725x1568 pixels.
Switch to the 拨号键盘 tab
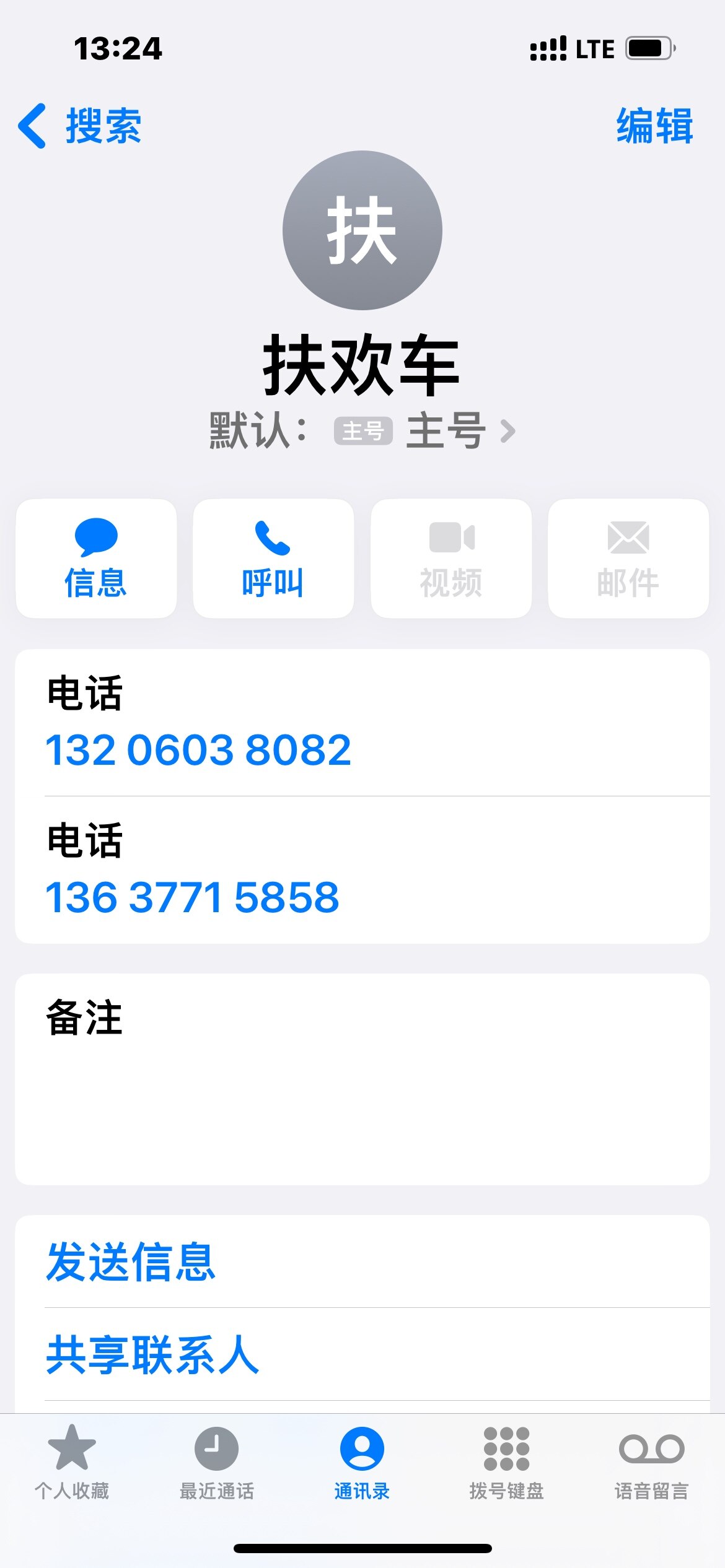pyautogui.click(x=507, y=1463)
